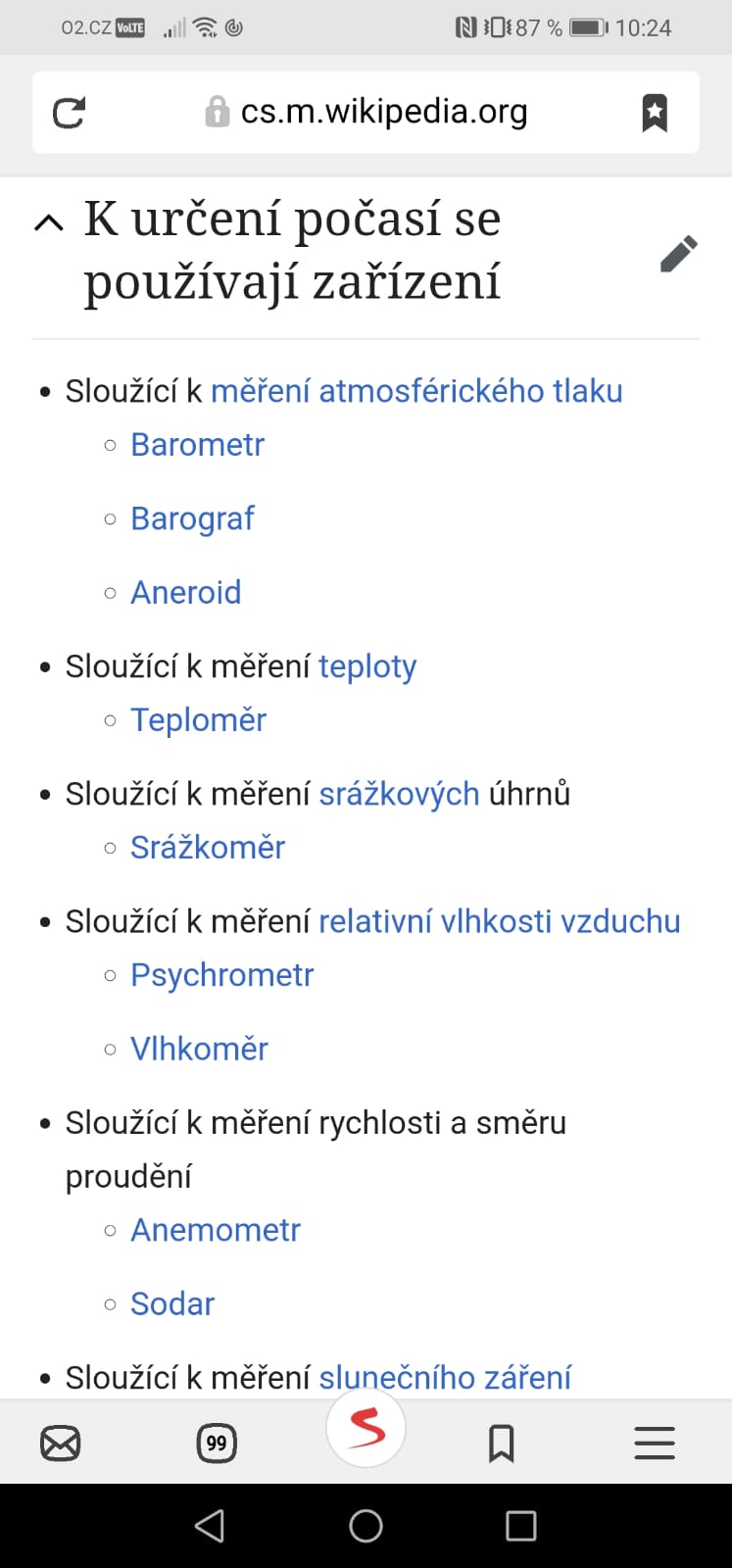This screenshot has height=1568, width=732.
Task: Open the Barograf article
Action: (x=192, y=518)
